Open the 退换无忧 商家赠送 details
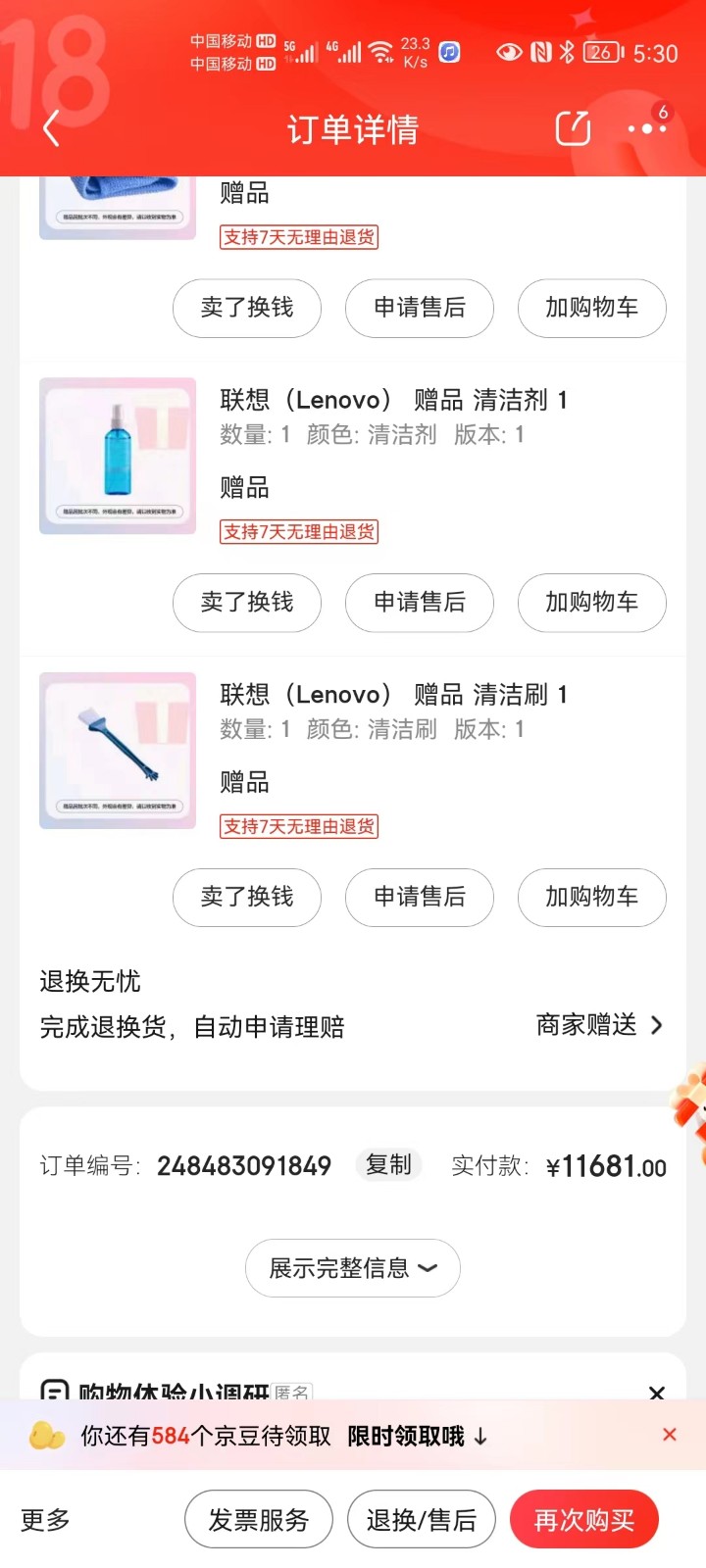Viewport: 706px width, 1568px height. (599, 1026)
